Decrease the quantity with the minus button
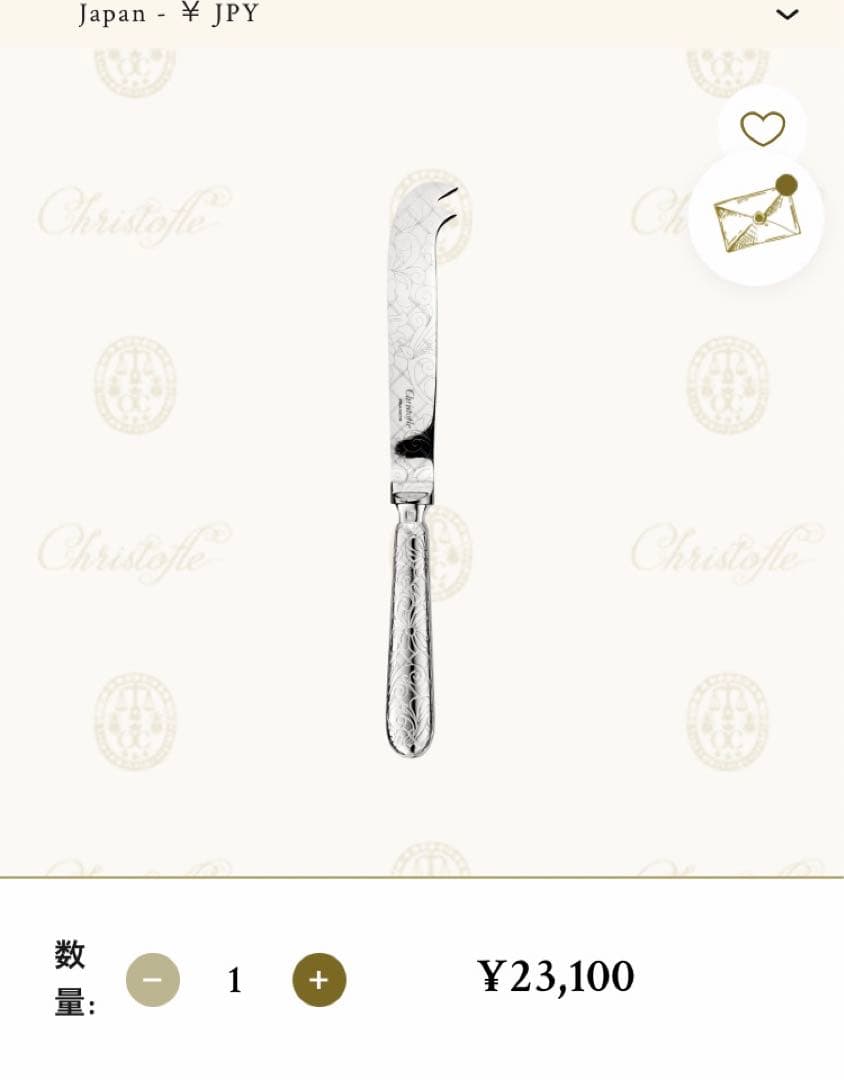The image size is (844, 1080). click(x=153, y=980)
